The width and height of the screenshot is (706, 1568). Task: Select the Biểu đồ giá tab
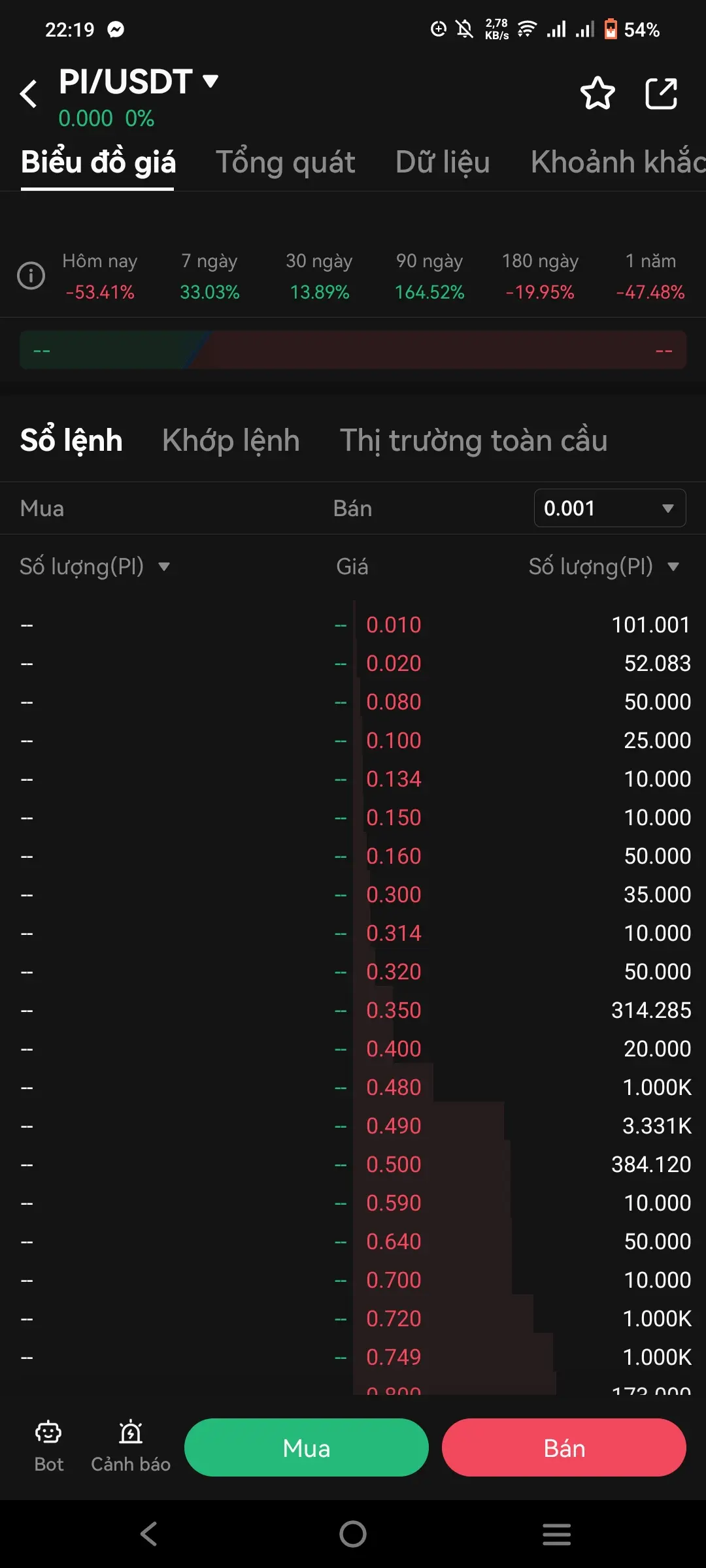(98, 162)
